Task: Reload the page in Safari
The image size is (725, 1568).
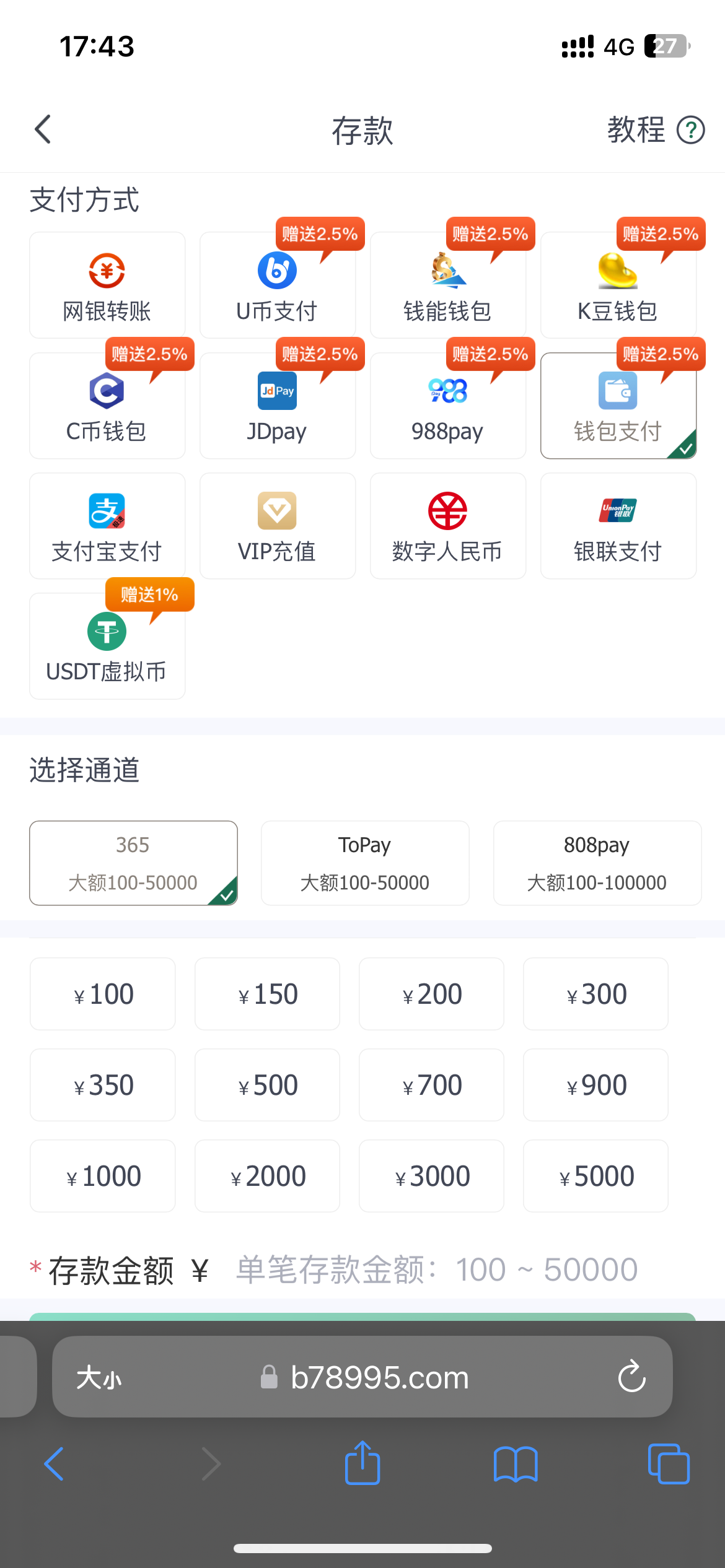Action: click(631, 1377)
